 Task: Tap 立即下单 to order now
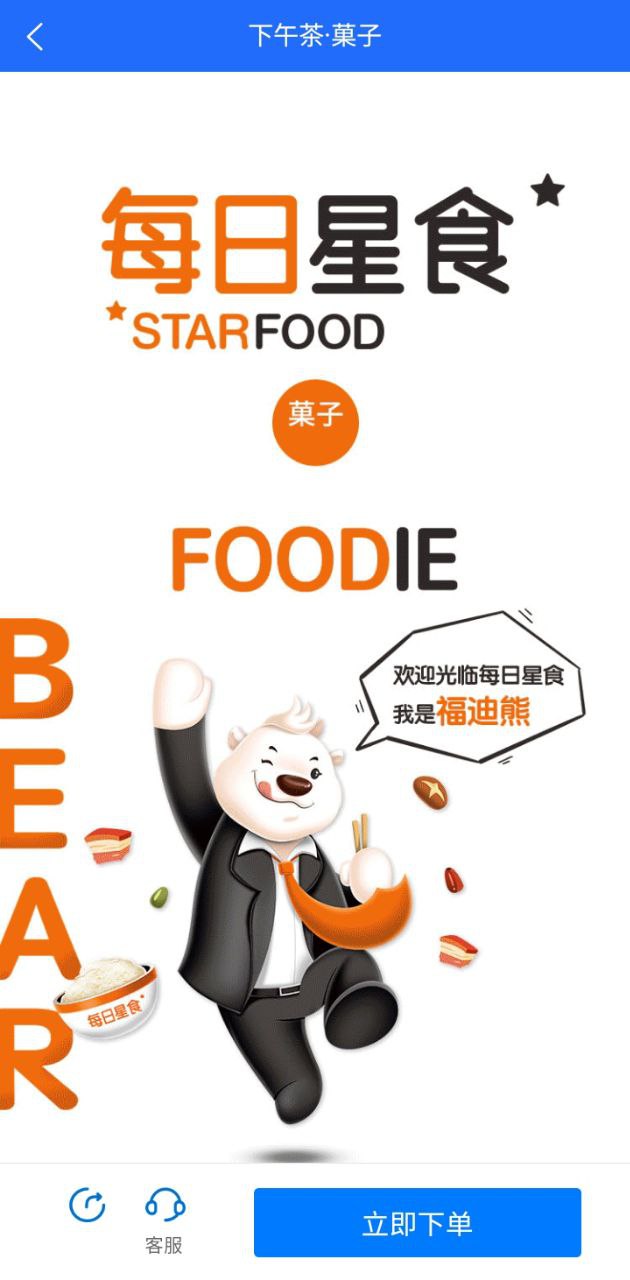pyautogui.click(x=417, y=1222)
